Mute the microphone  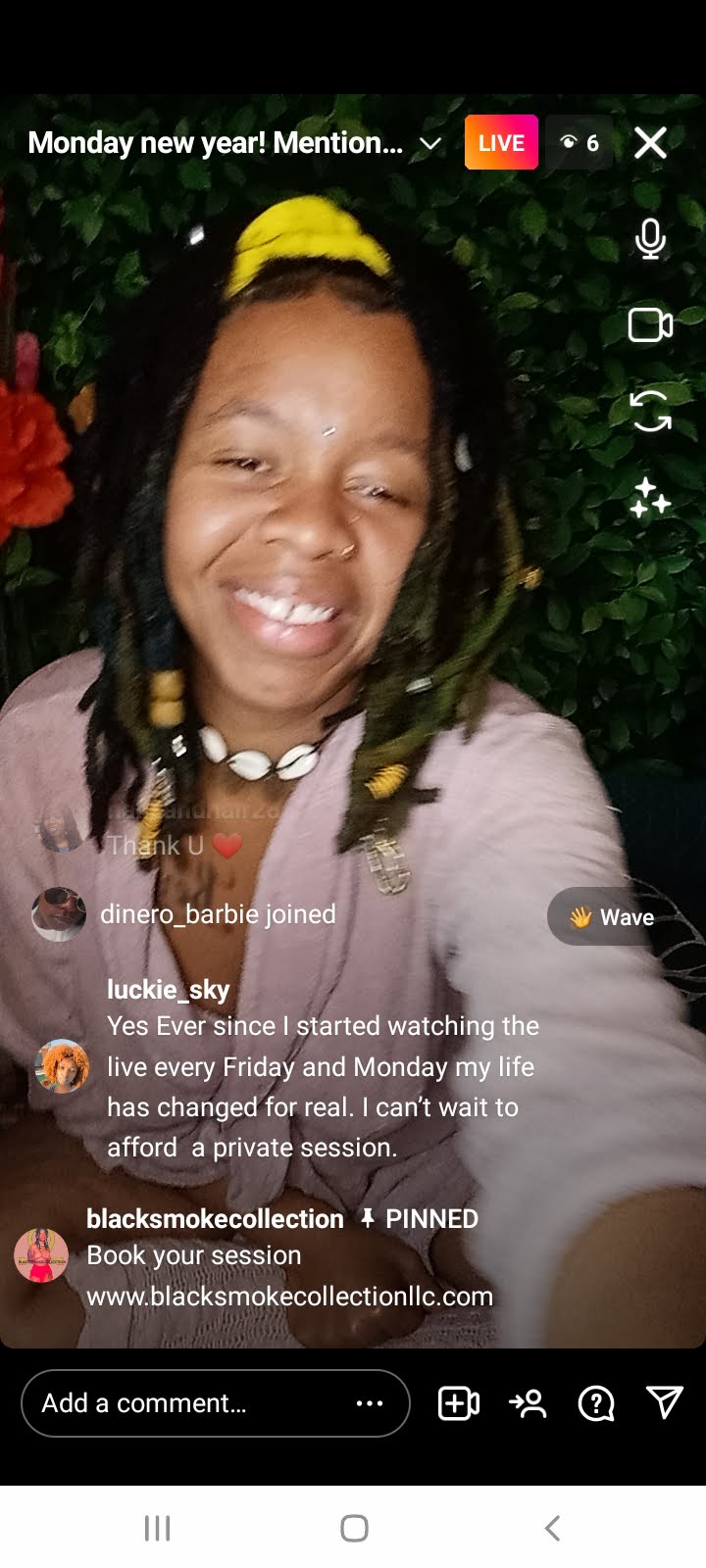(x=650, y=238)
